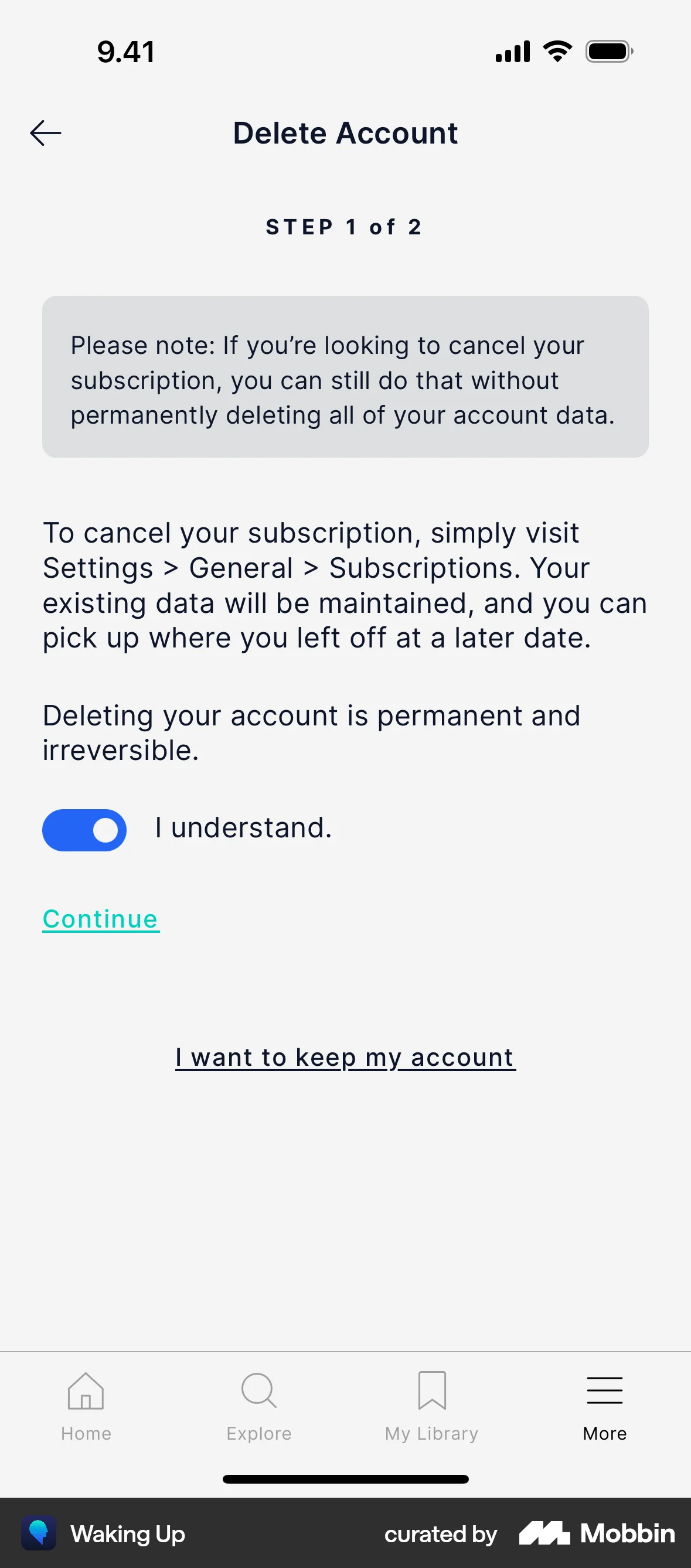Tap the subscription cancellation notice box
This screenshot has width=691, height=1568.
345,376
